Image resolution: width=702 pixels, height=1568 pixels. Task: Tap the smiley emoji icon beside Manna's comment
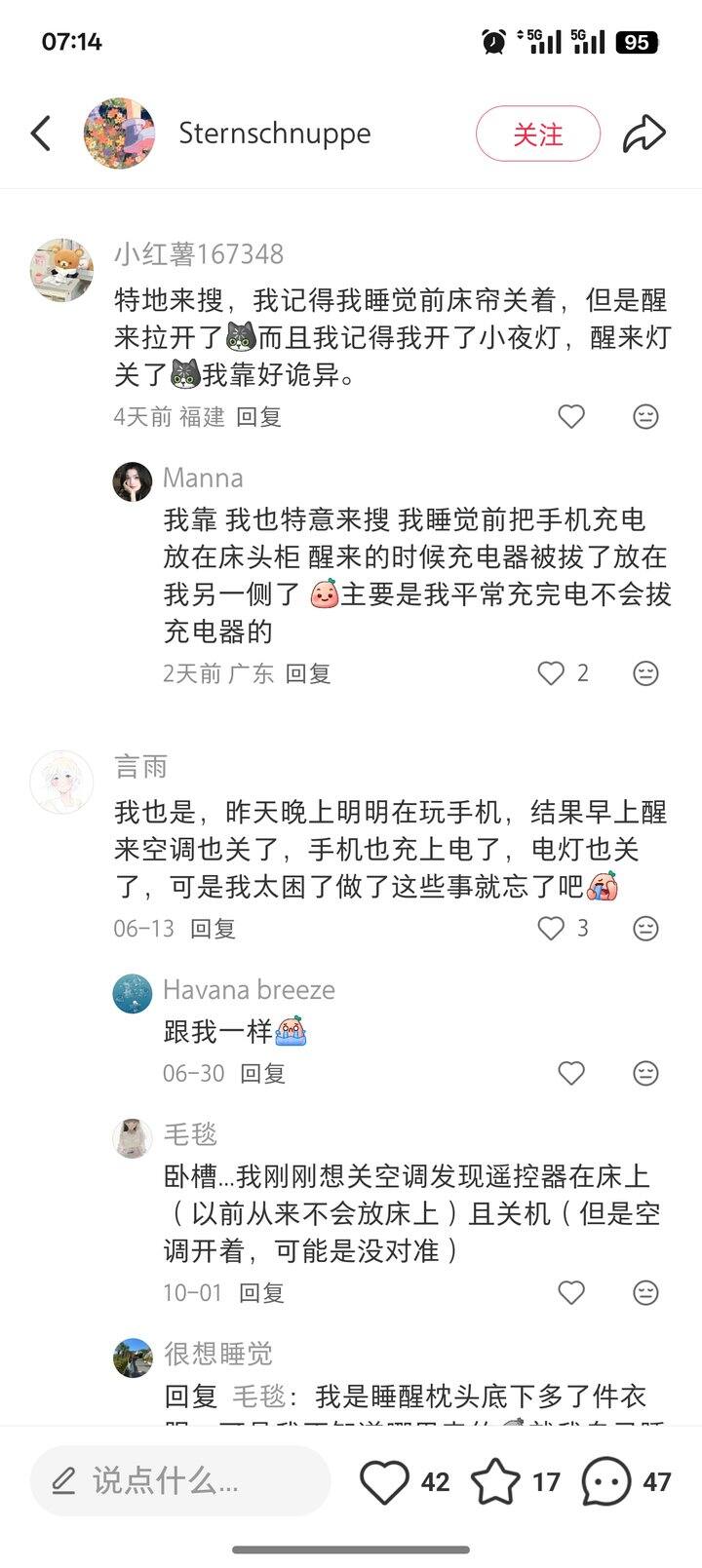pyautogui.click(x=644, y=672)
